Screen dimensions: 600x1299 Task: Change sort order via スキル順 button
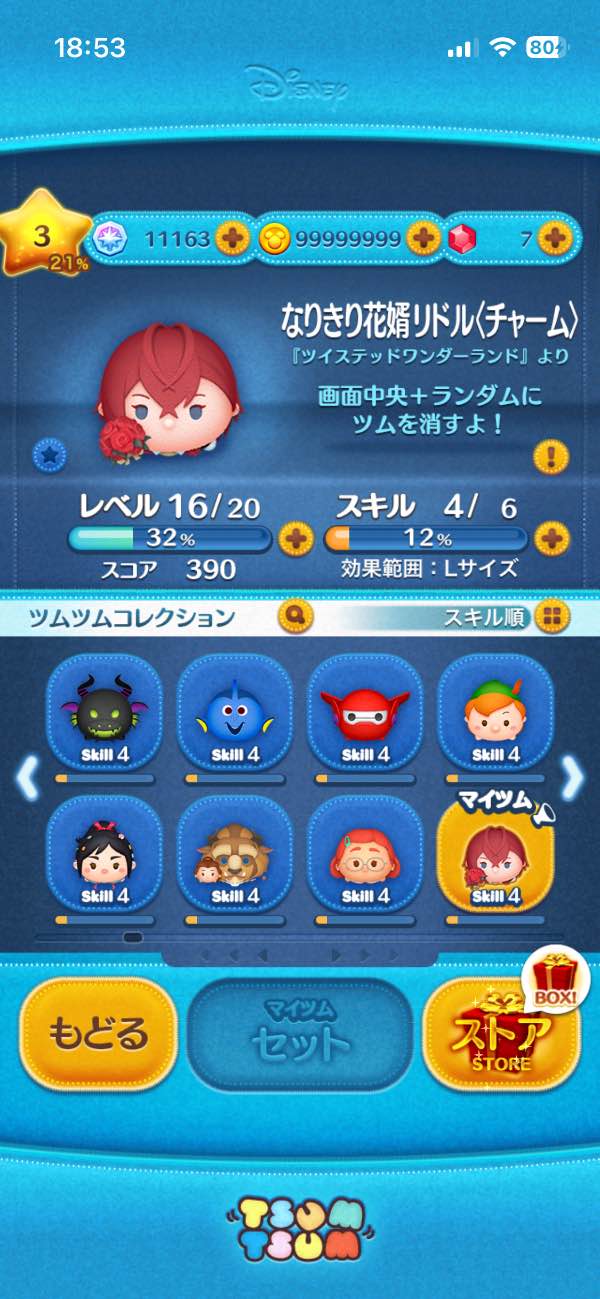click(550, 617)
